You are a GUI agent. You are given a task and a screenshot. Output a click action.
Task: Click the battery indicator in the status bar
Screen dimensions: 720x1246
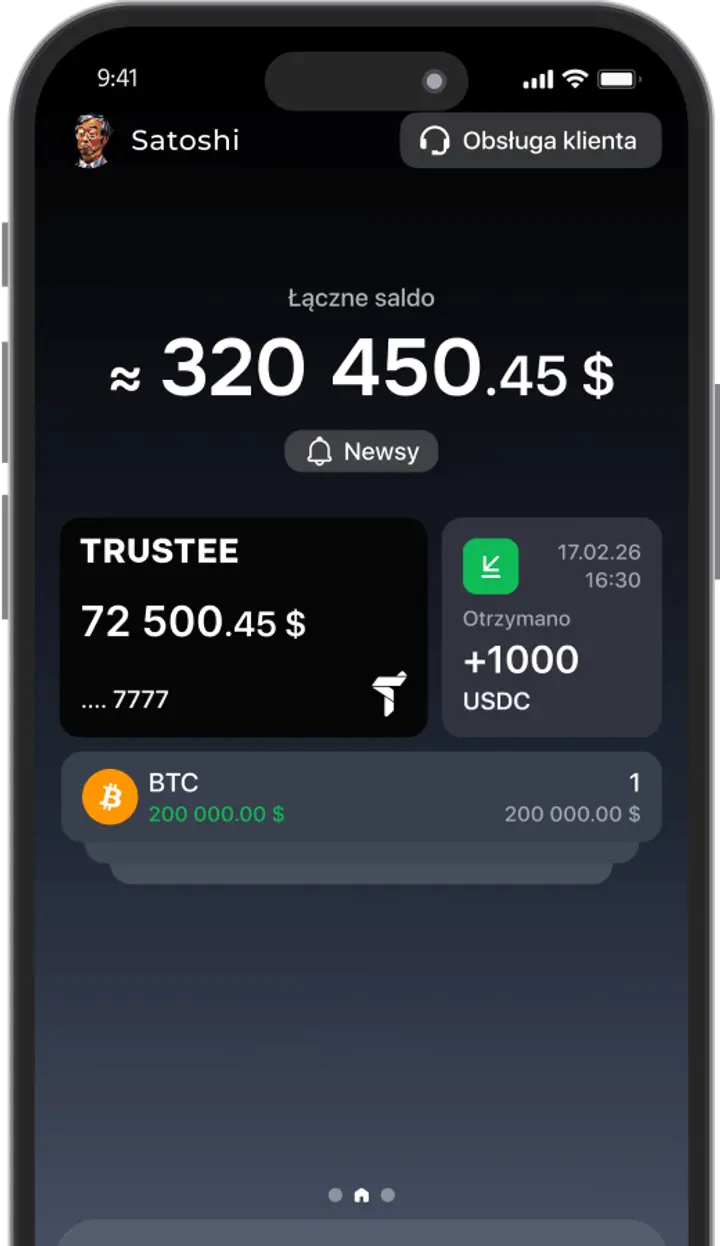click(618, 77)
